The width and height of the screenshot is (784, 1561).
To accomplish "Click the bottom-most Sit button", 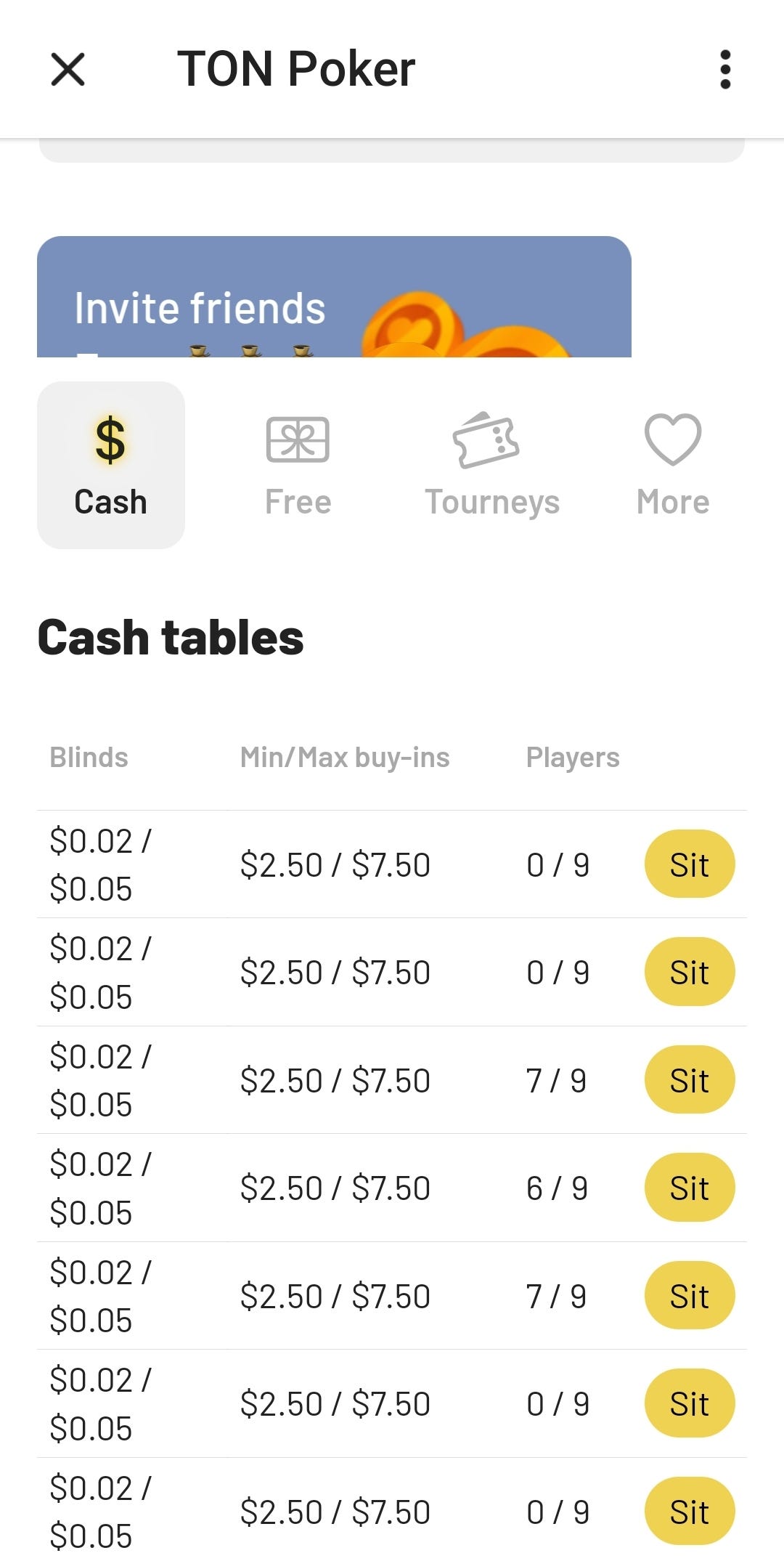I will (689, 1511).
